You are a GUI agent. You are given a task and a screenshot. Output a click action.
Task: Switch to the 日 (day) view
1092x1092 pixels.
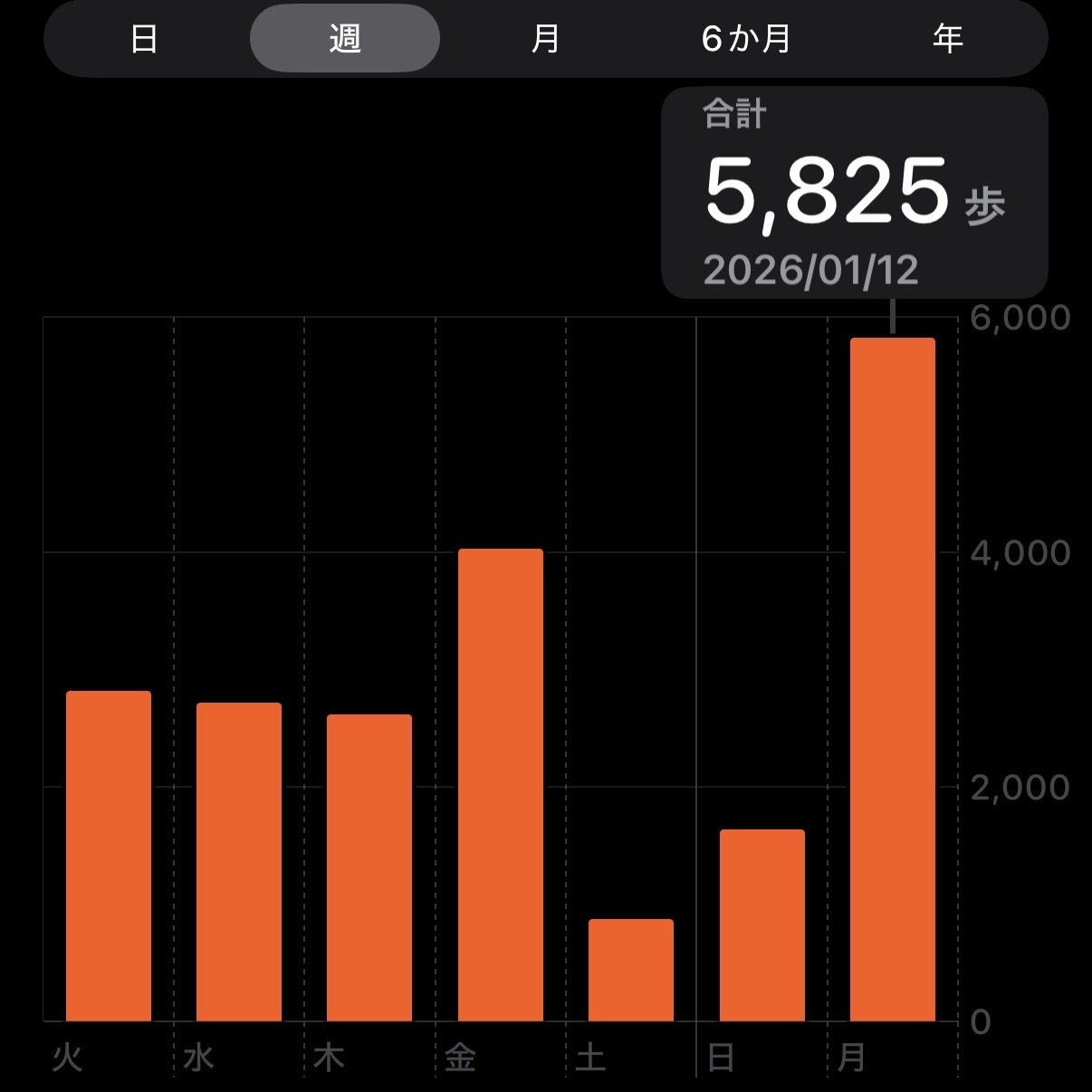pos(145,39)
